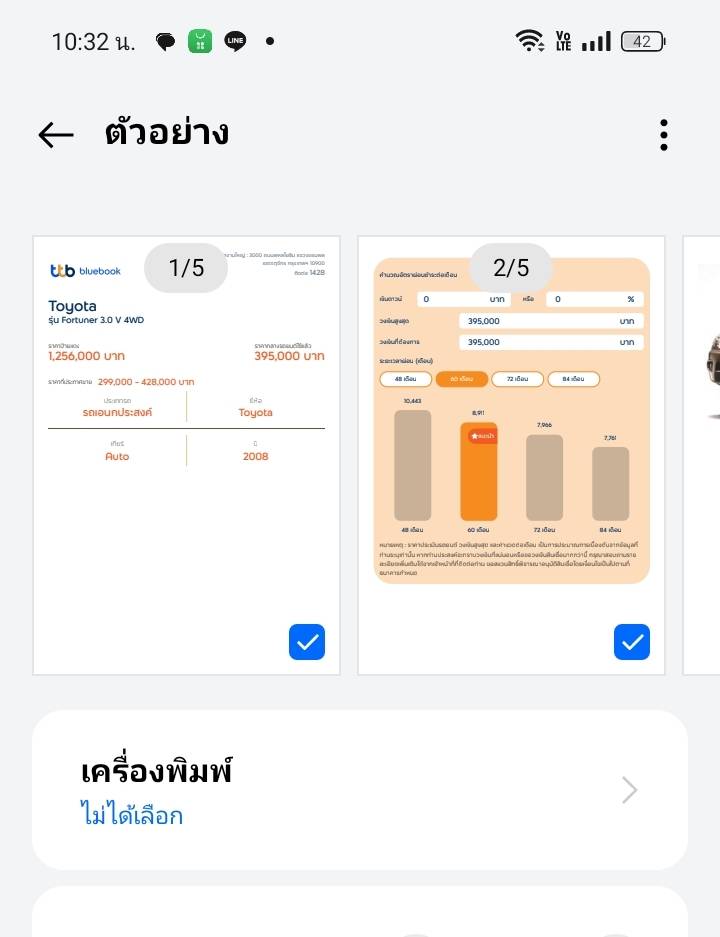
Task: Deselect page 2/5 checkbox
Action: 632,642
